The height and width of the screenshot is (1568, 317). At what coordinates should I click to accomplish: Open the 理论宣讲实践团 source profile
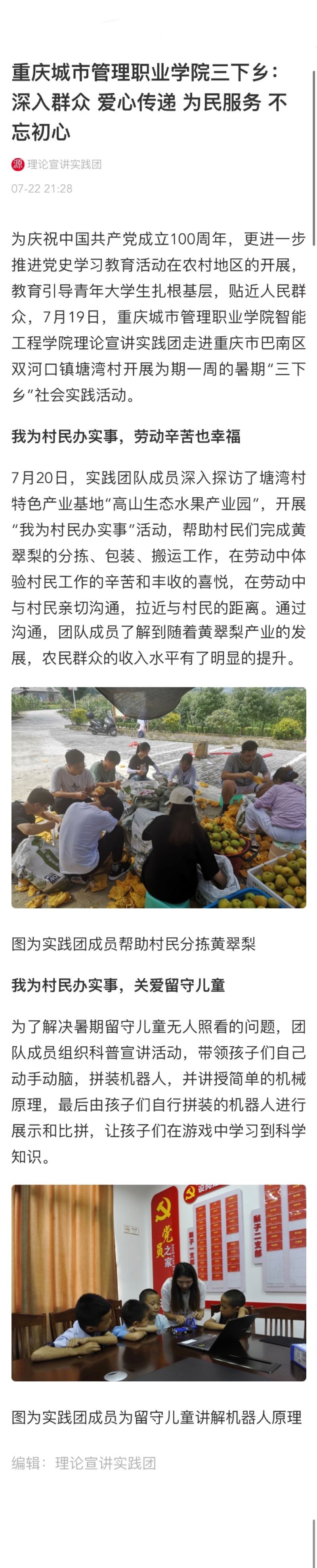[x=63, y=164]
